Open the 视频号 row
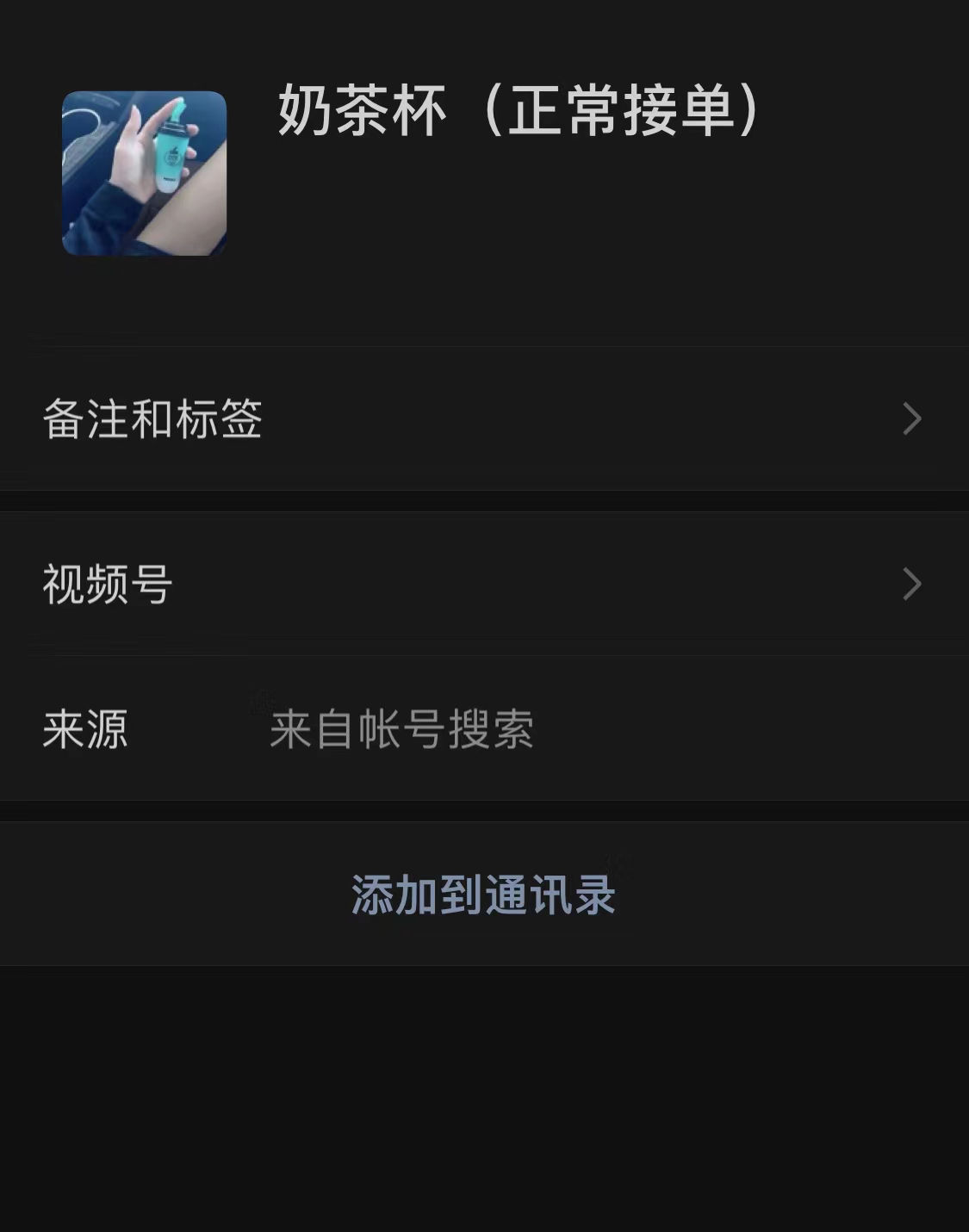Screen dimensions: 969x1232 click(482, 585)
